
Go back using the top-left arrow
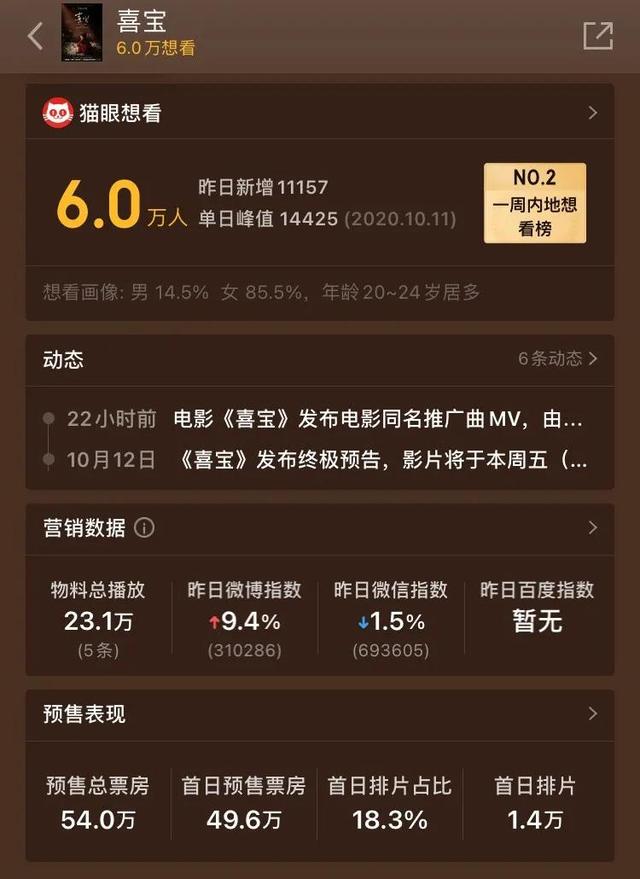pos(35,36)
